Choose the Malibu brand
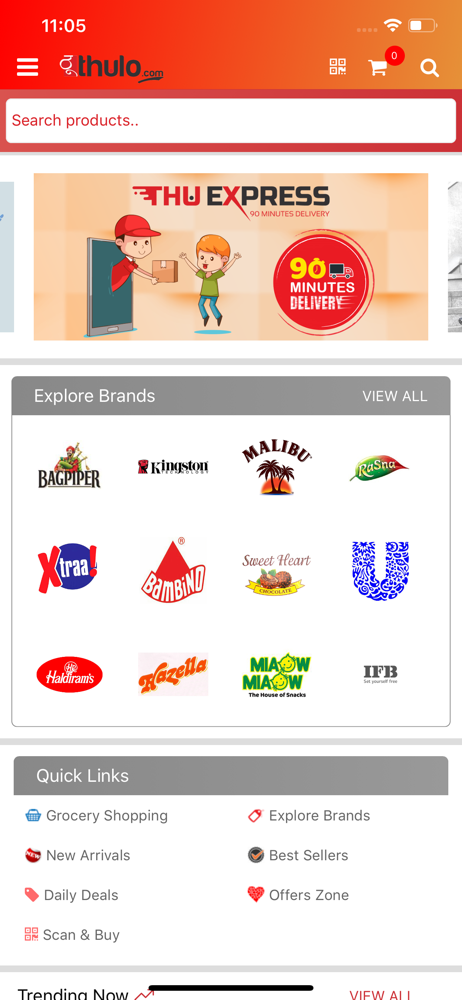462x1000 pixels. click(x=276, y=467)
